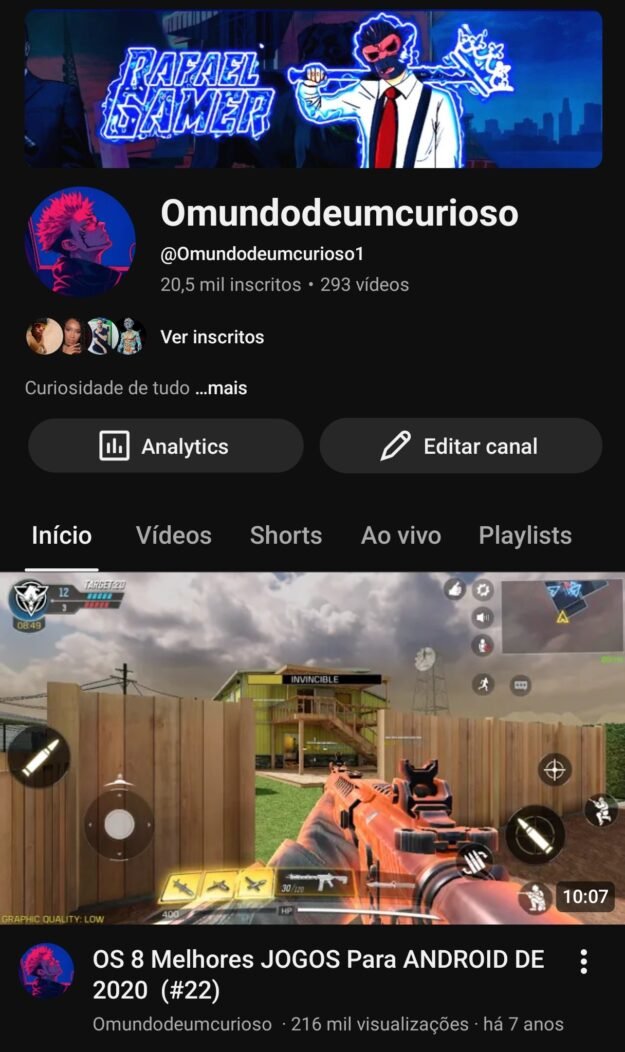
Task: Play the OS 8 Melhores JOGOS video
Action: [312, 748]
